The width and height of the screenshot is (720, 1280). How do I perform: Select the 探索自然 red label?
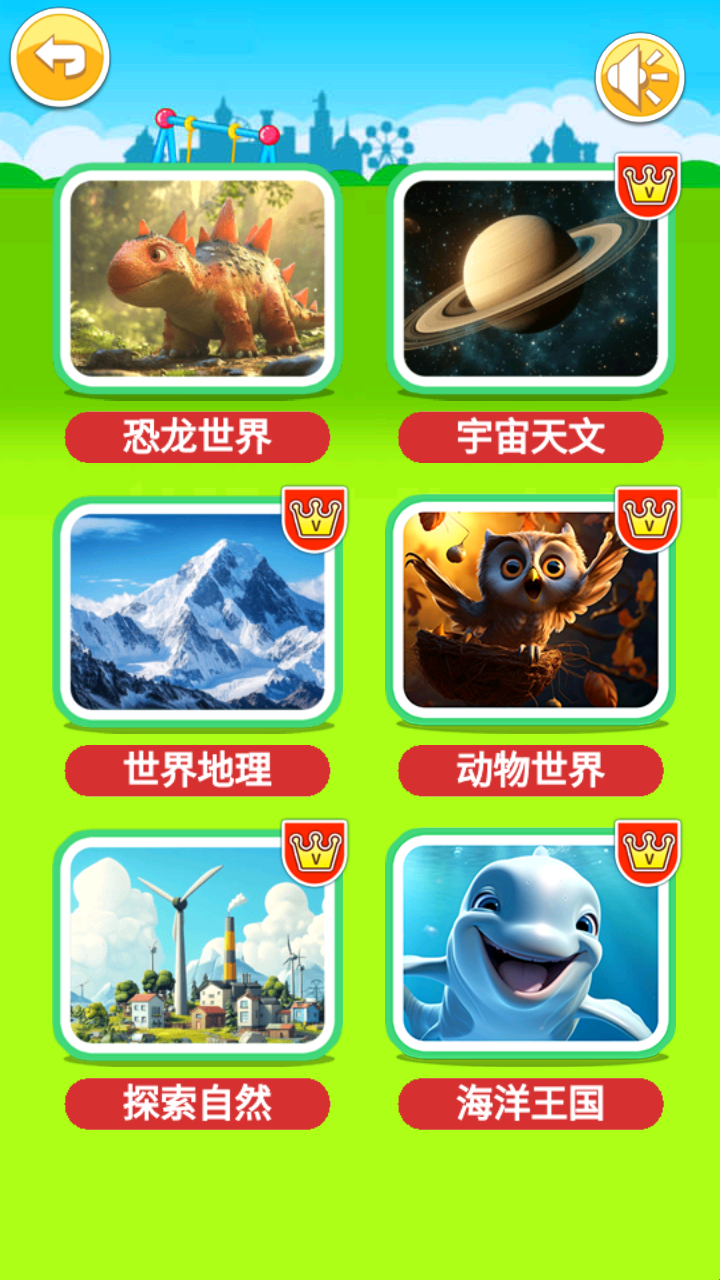tap(197, 1103)
